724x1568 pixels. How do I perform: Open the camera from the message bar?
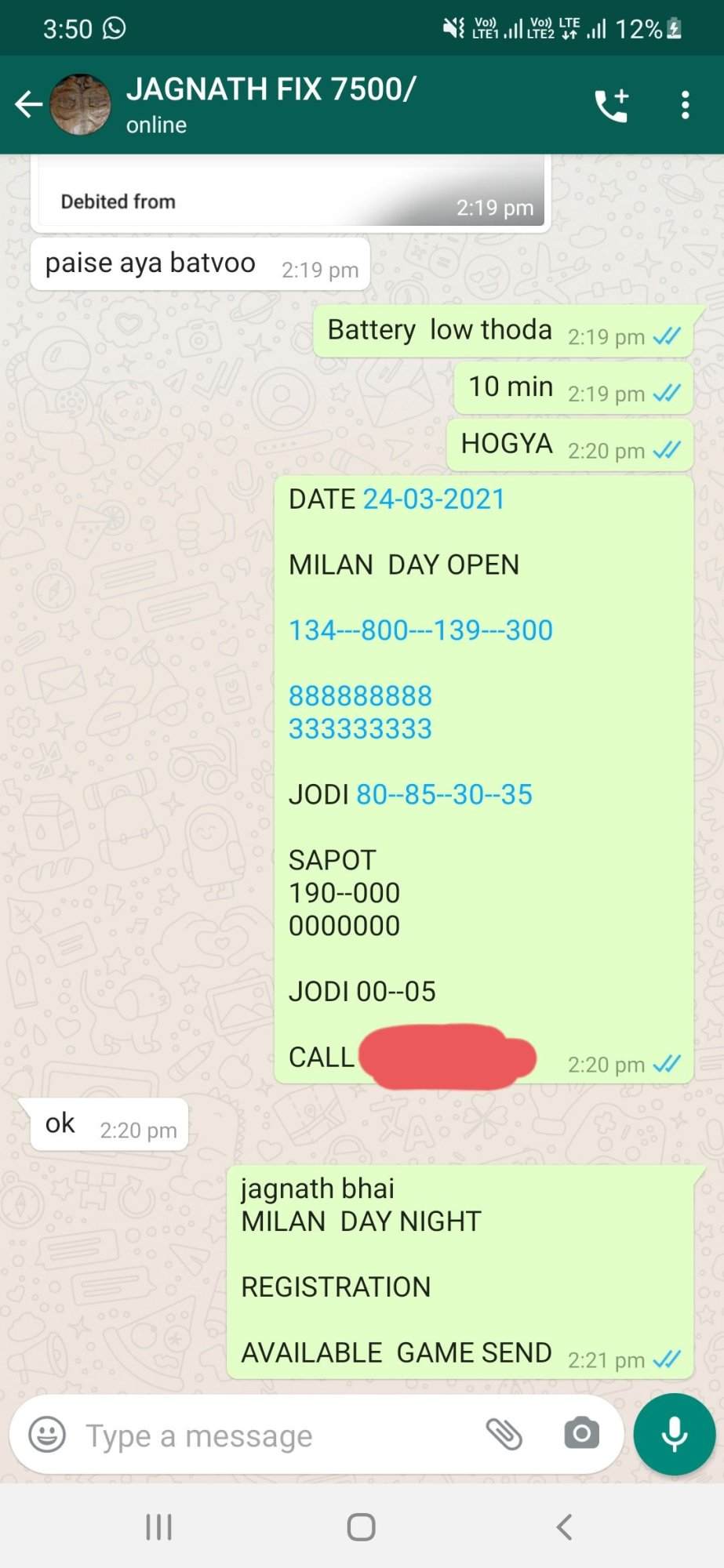pos(581,1435)
